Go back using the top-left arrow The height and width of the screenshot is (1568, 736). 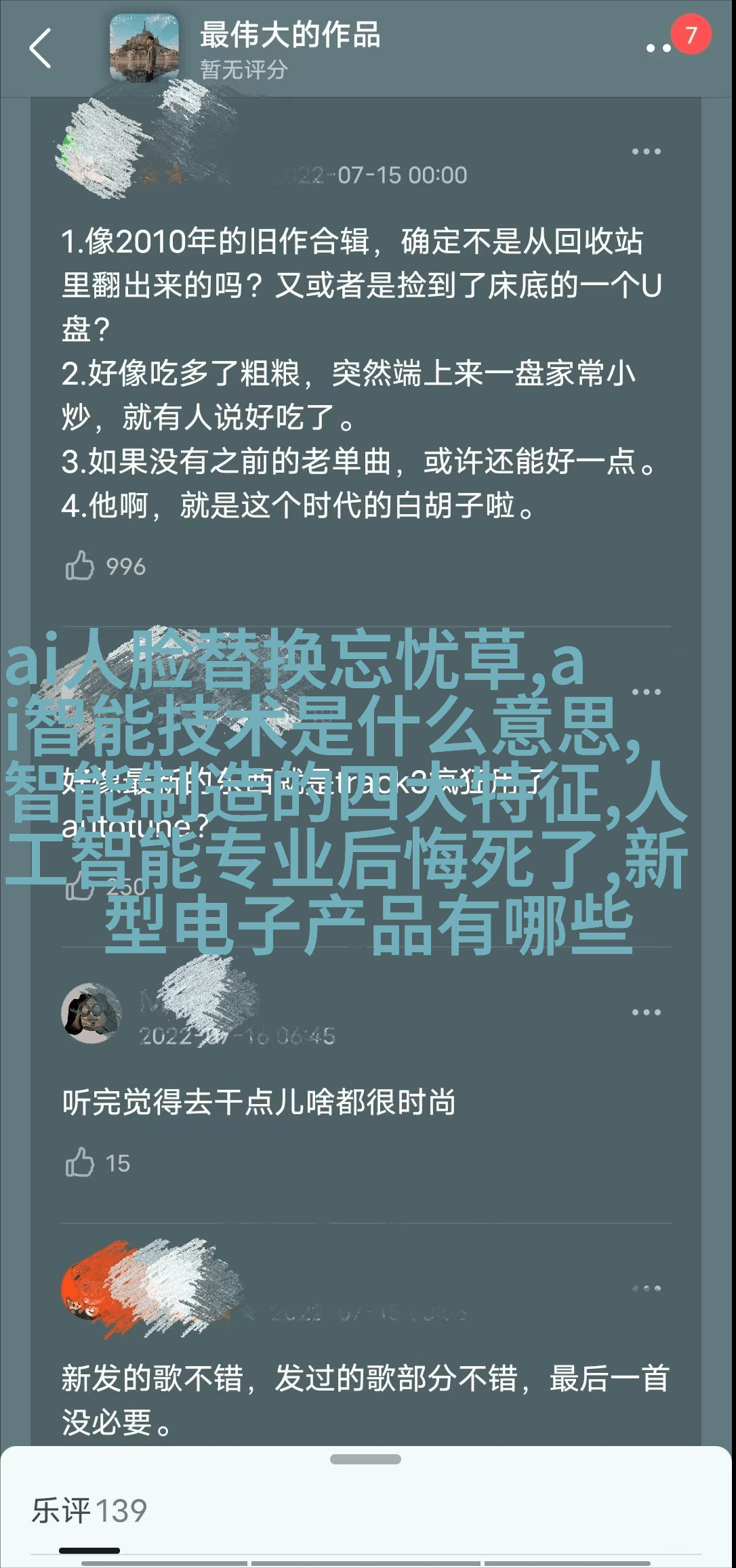[41, 49]
